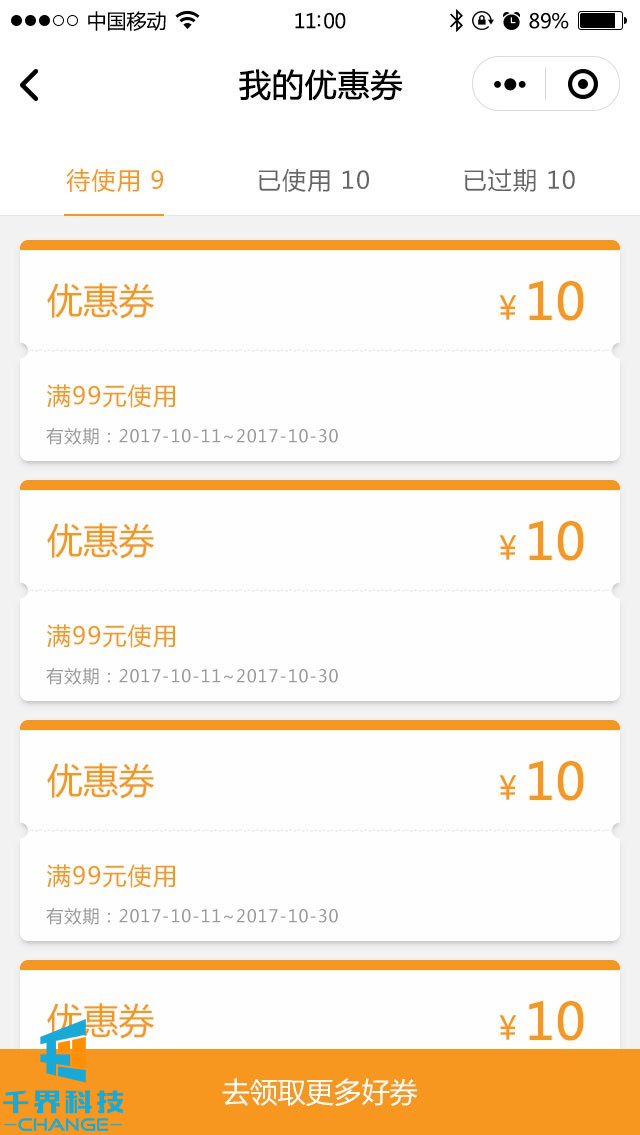
Task: Switch to the 已使用 tab
Action: [314, 181]
